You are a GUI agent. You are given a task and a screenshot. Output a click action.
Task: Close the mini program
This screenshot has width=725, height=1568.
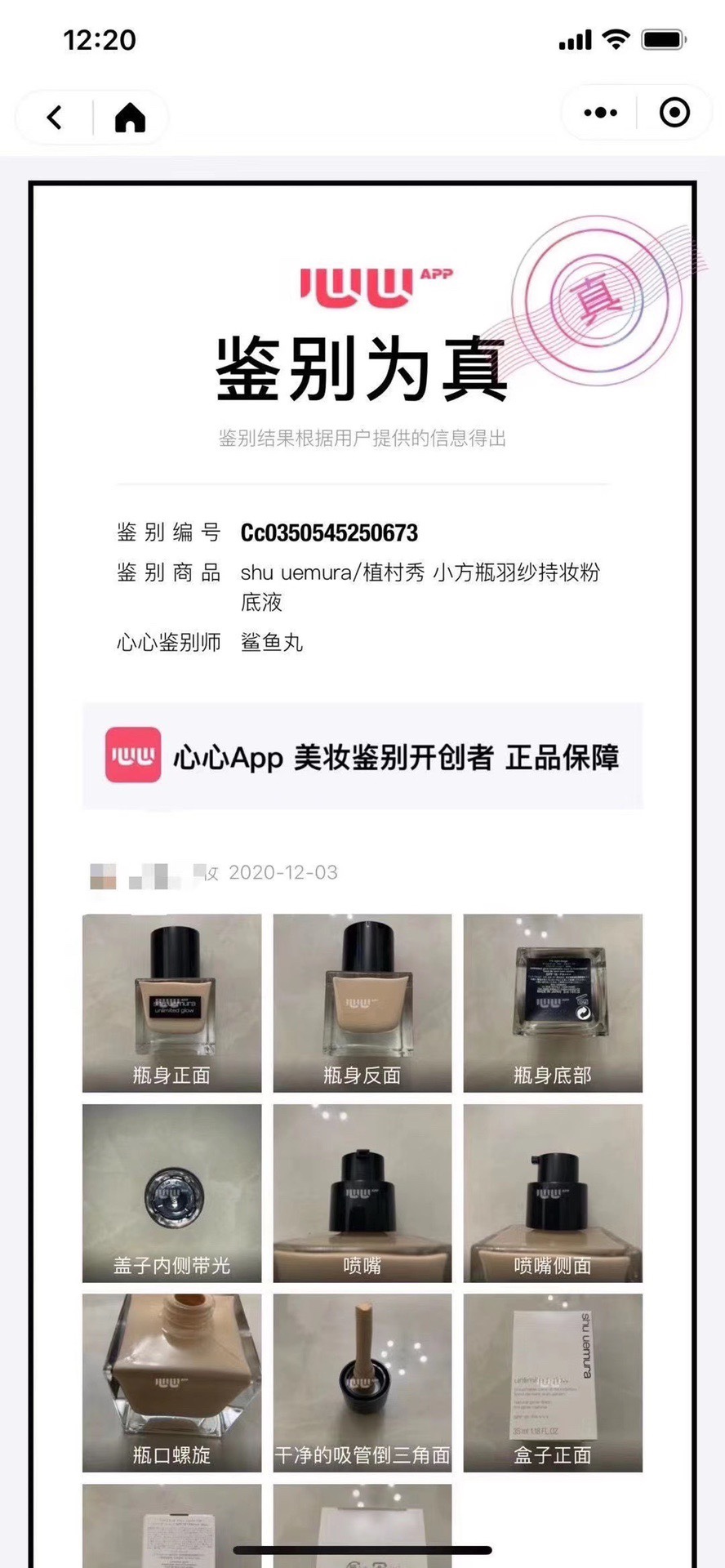pyautogui.click(x=674, y=113)
